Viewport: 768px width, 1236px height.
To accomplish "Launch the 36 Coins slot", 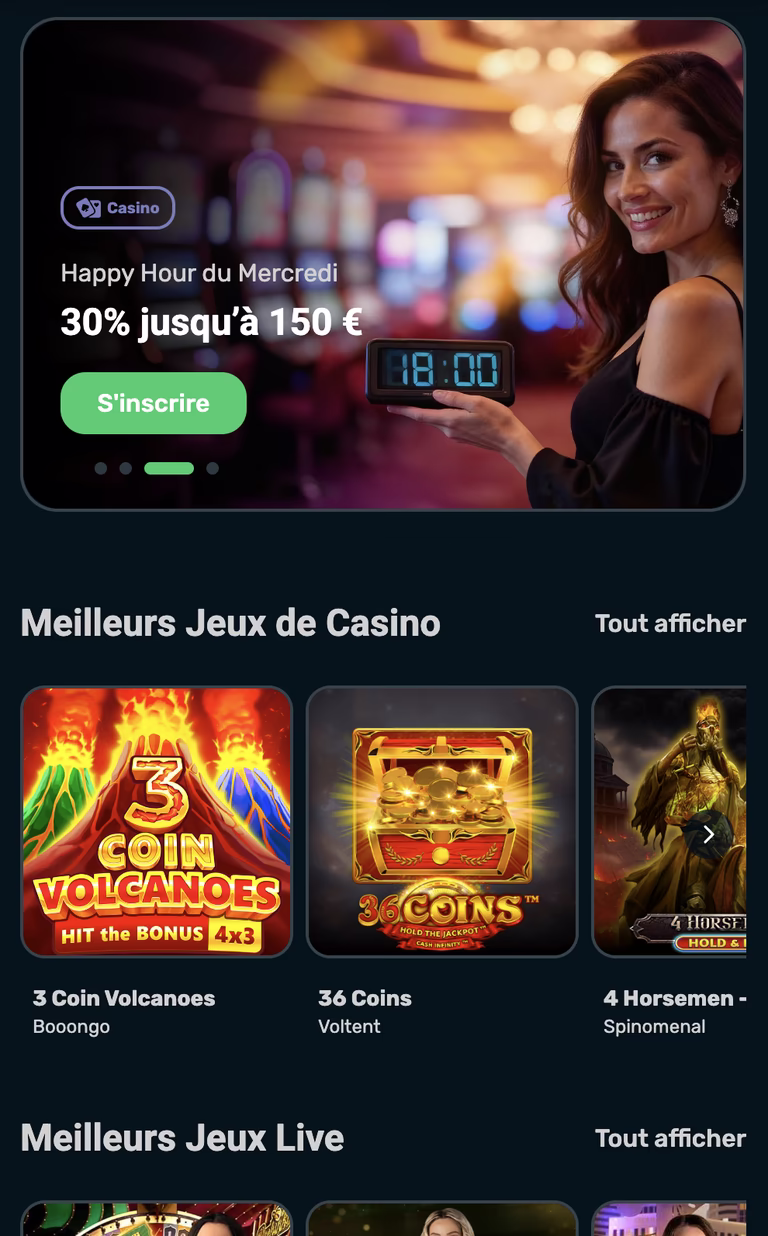I will (x=442, y=821).
